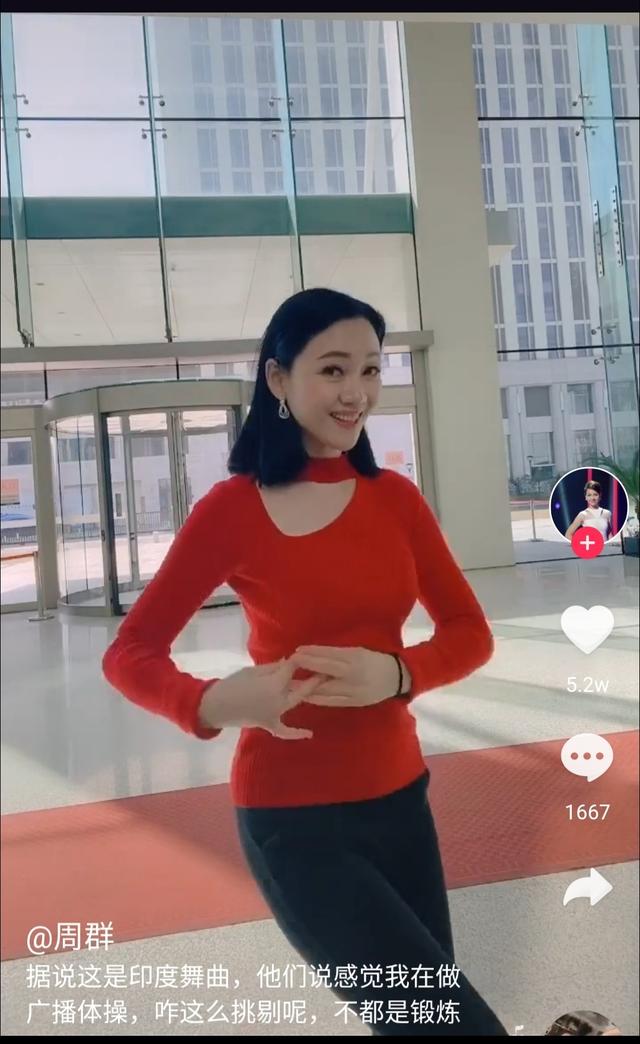Image resolution: width=640 pixels, height=1044 pixels.
Task: Open the @周群 profile name
Action: point(70,938)
